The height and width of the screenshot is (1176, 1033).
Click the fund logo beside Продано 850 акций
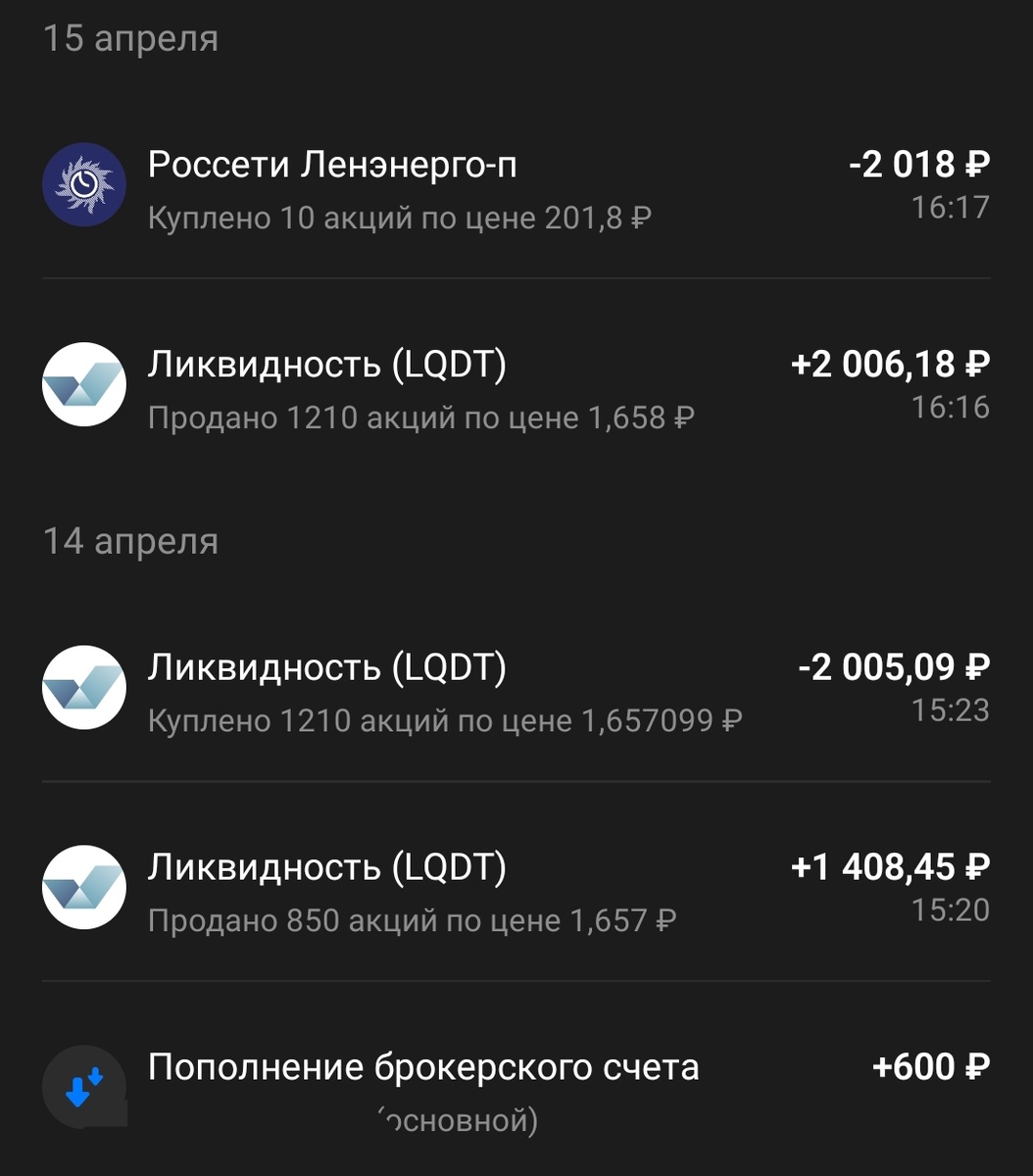tap(83, 885)
